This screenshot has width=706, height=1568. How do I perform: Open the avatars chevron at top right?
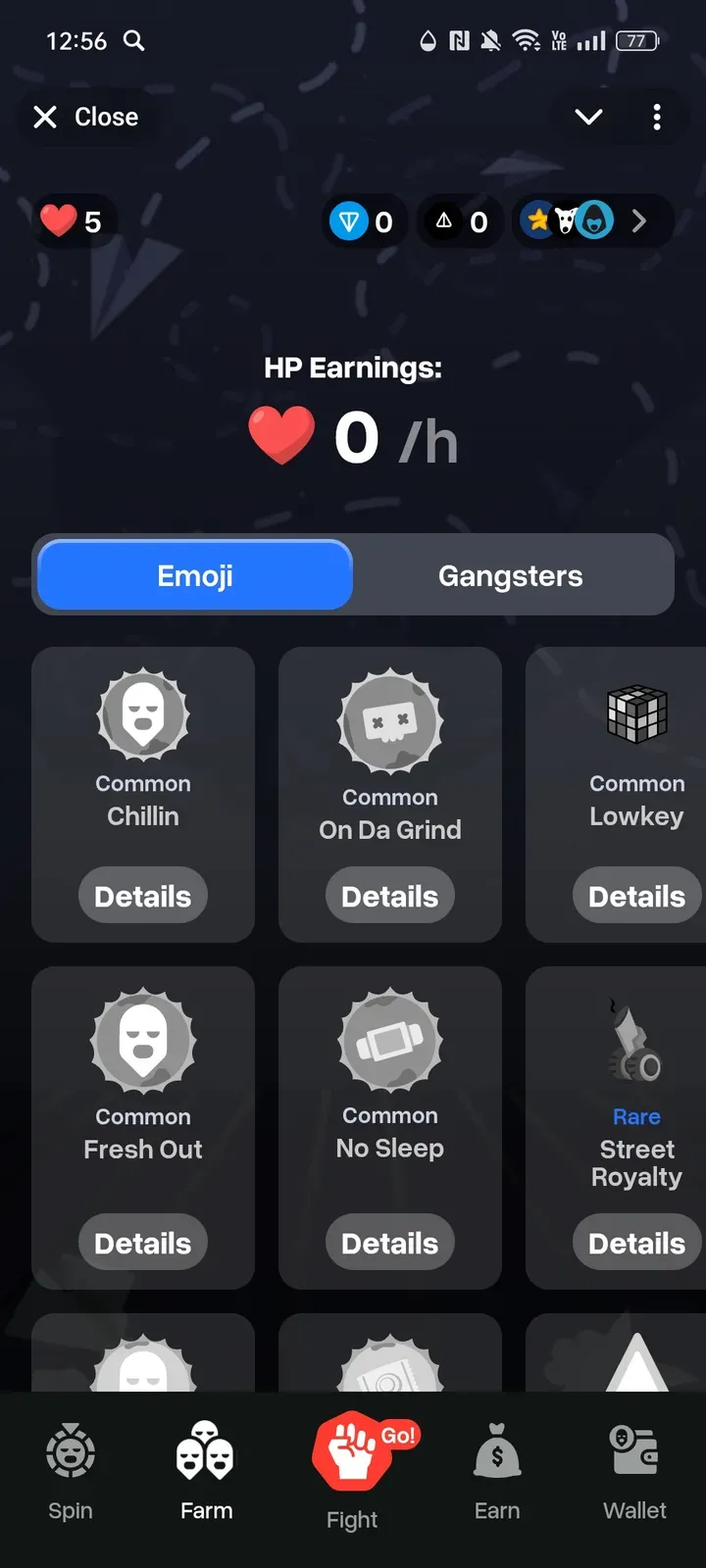(639, 221)
